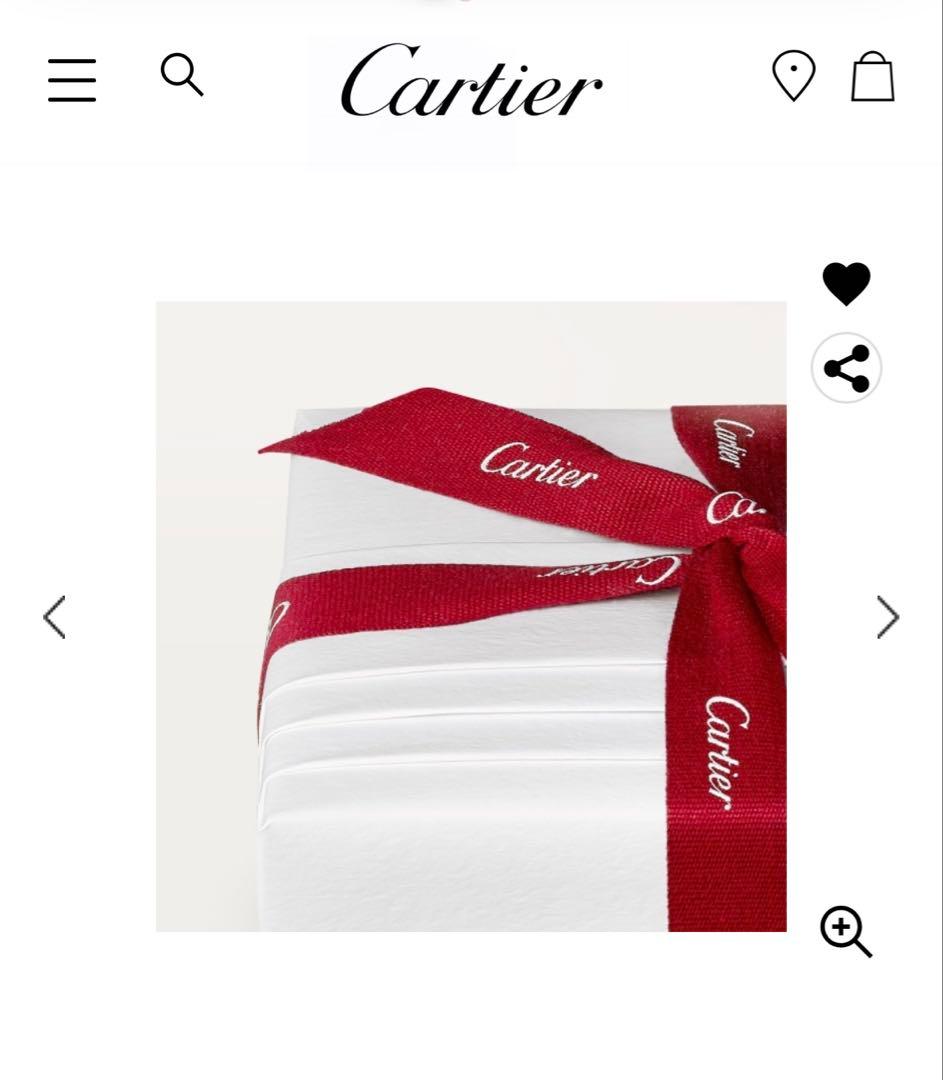Go to the Cartier homepage logo

point(471,80)
